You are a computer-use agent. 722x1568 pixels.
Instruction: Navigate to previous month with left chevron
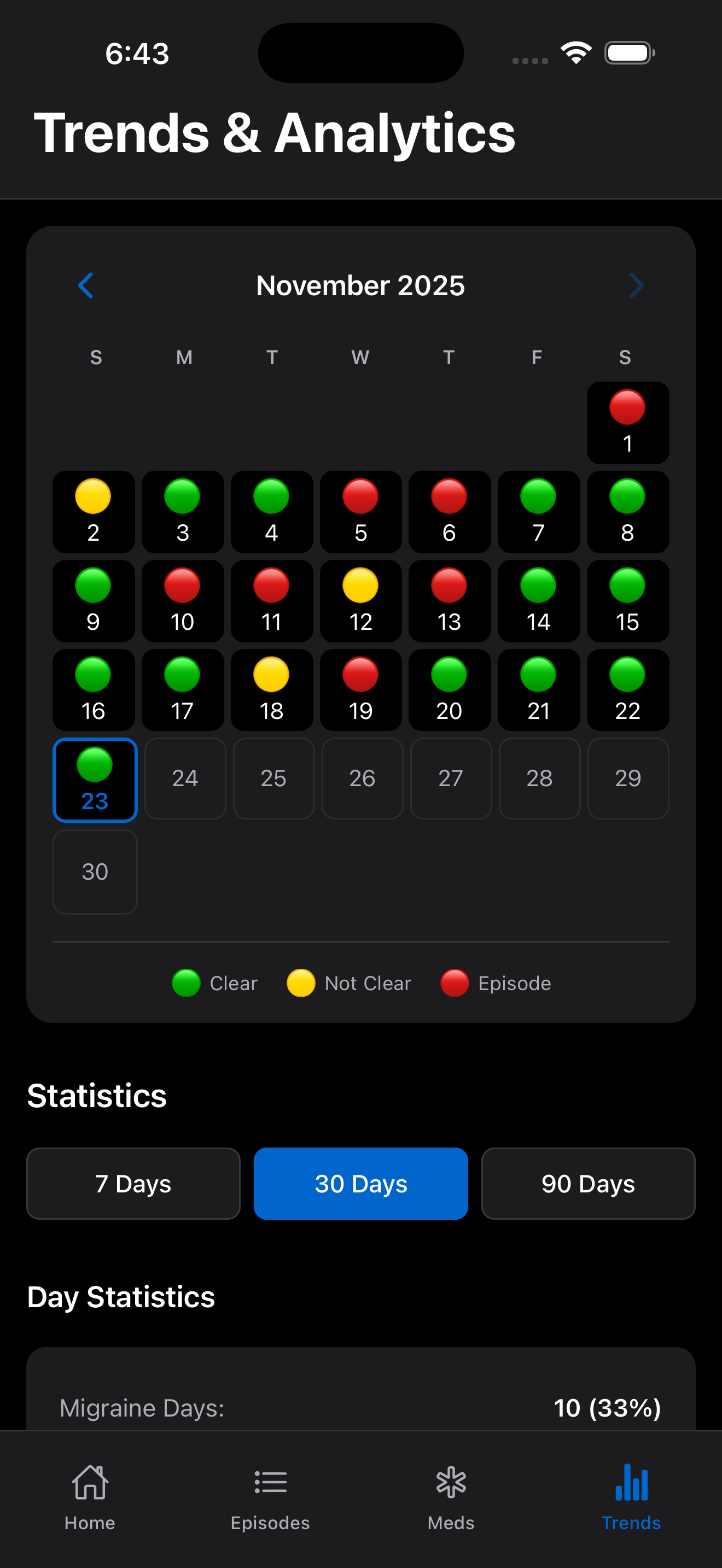(85, 285)
